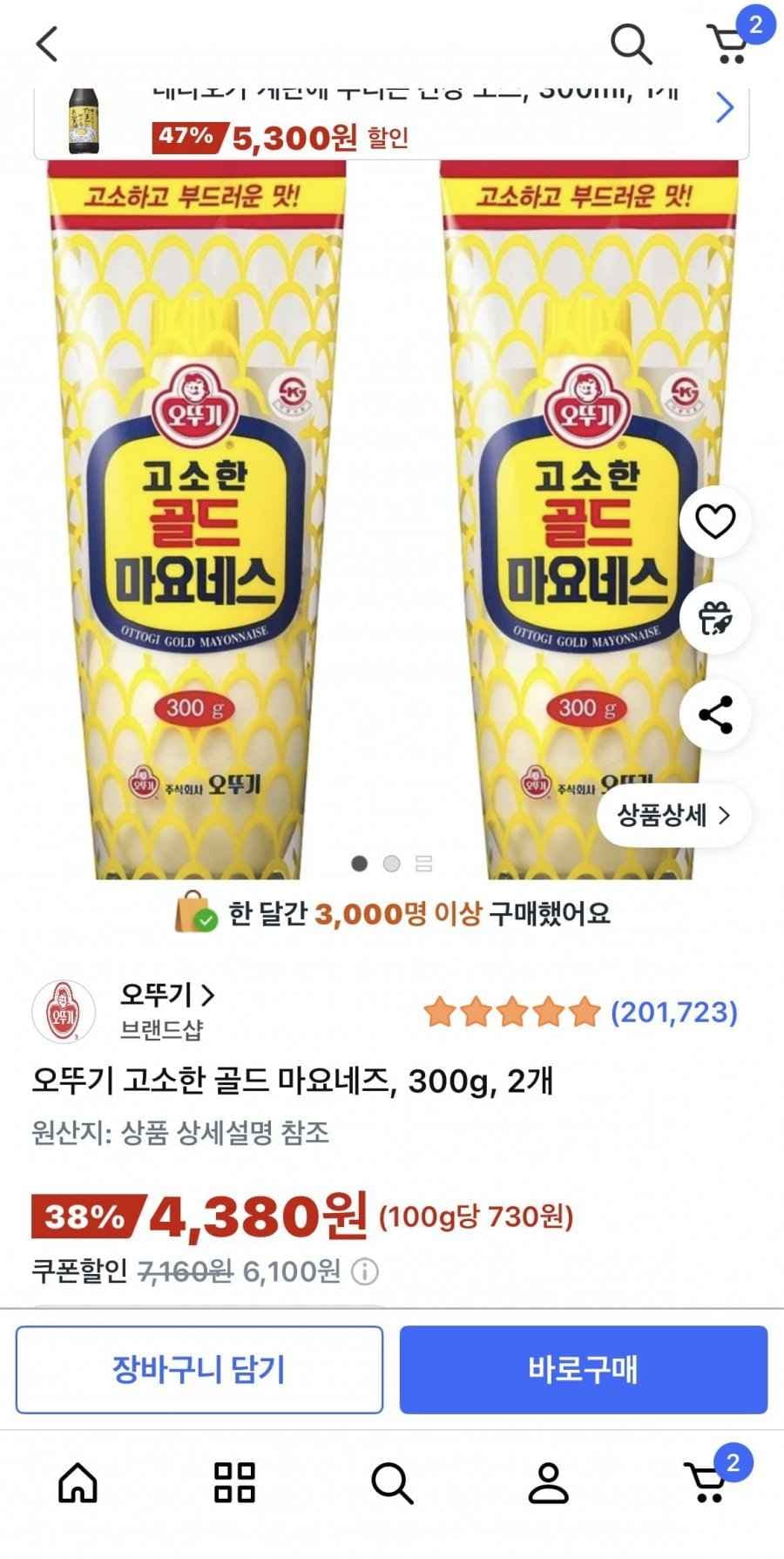Expand the promo banner with the chevron
This screenshot has height=1559, width=784.
pos(726,108)
